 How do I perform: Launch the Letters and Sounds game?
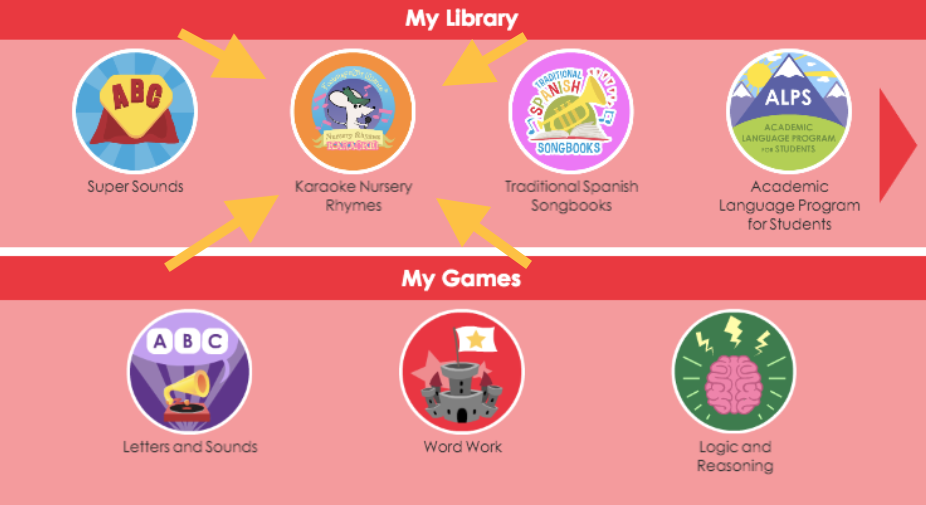[x=189, y=371]
